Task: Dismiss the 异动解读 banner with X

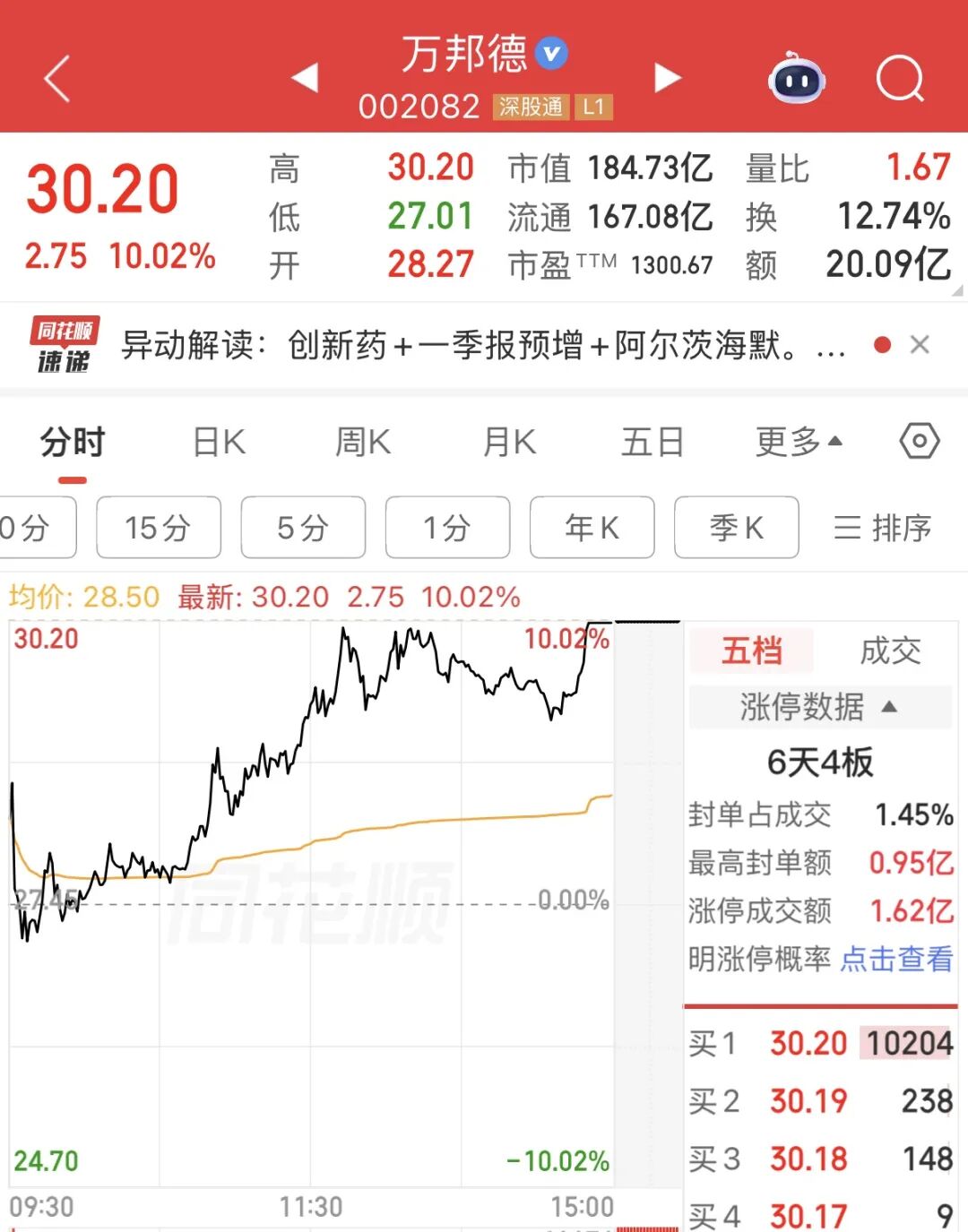Action: point(920,345)
